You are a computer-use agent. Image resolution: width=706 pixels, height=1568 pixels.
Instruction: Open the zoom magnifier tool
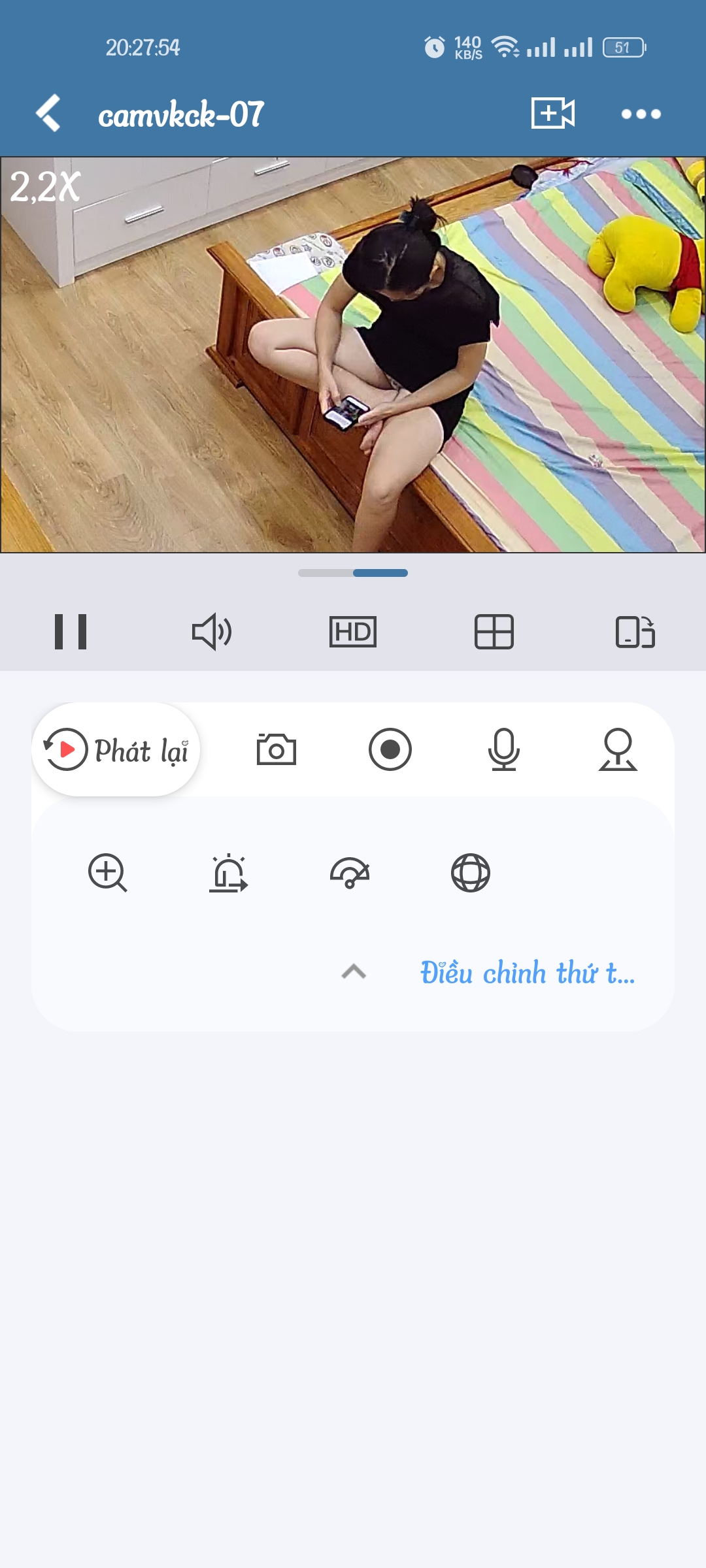[108, 873]
